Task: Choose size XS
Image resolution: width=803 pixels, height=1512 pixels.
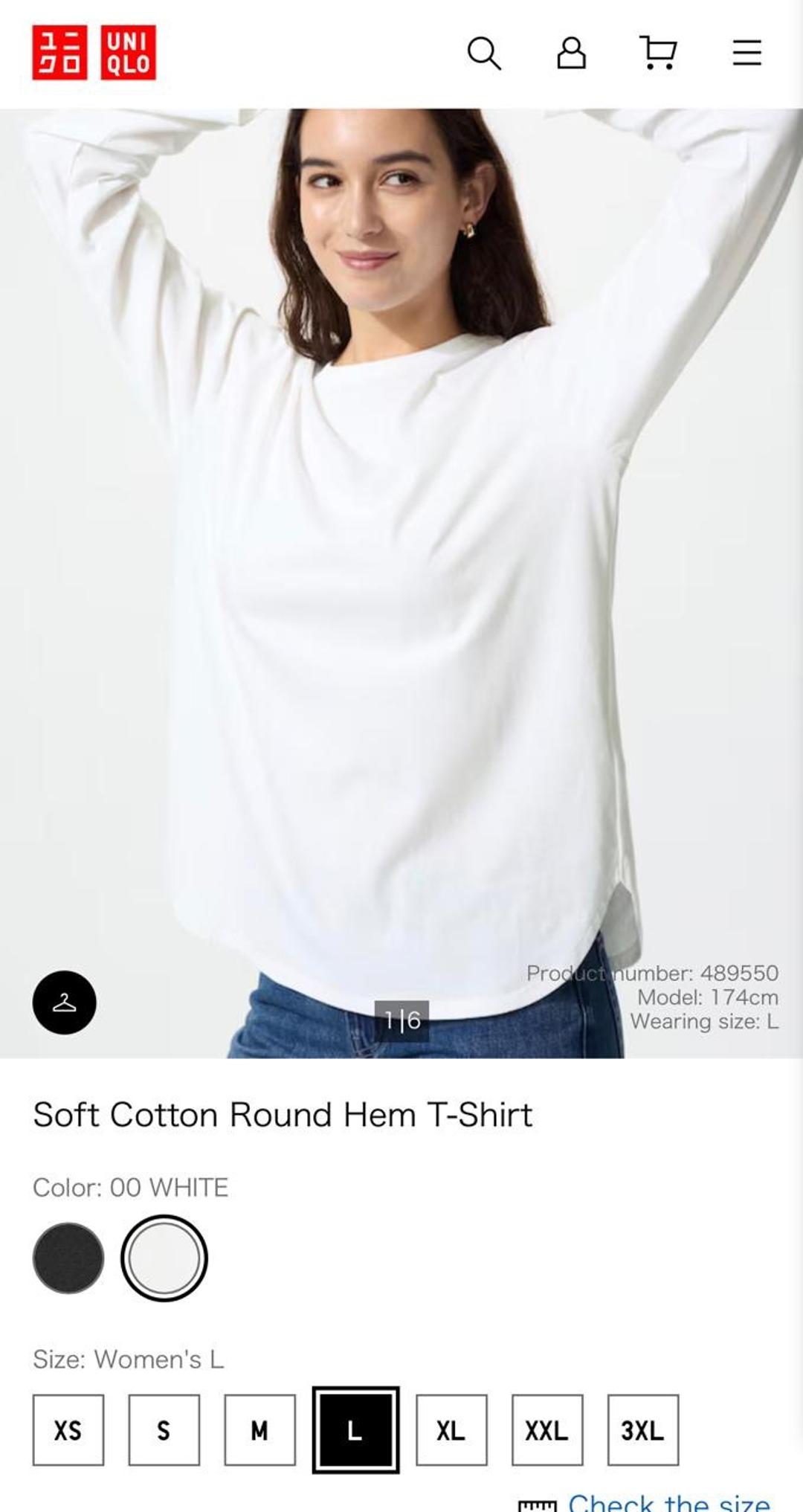Action: pyautogui.click(x=68, y=1429)
